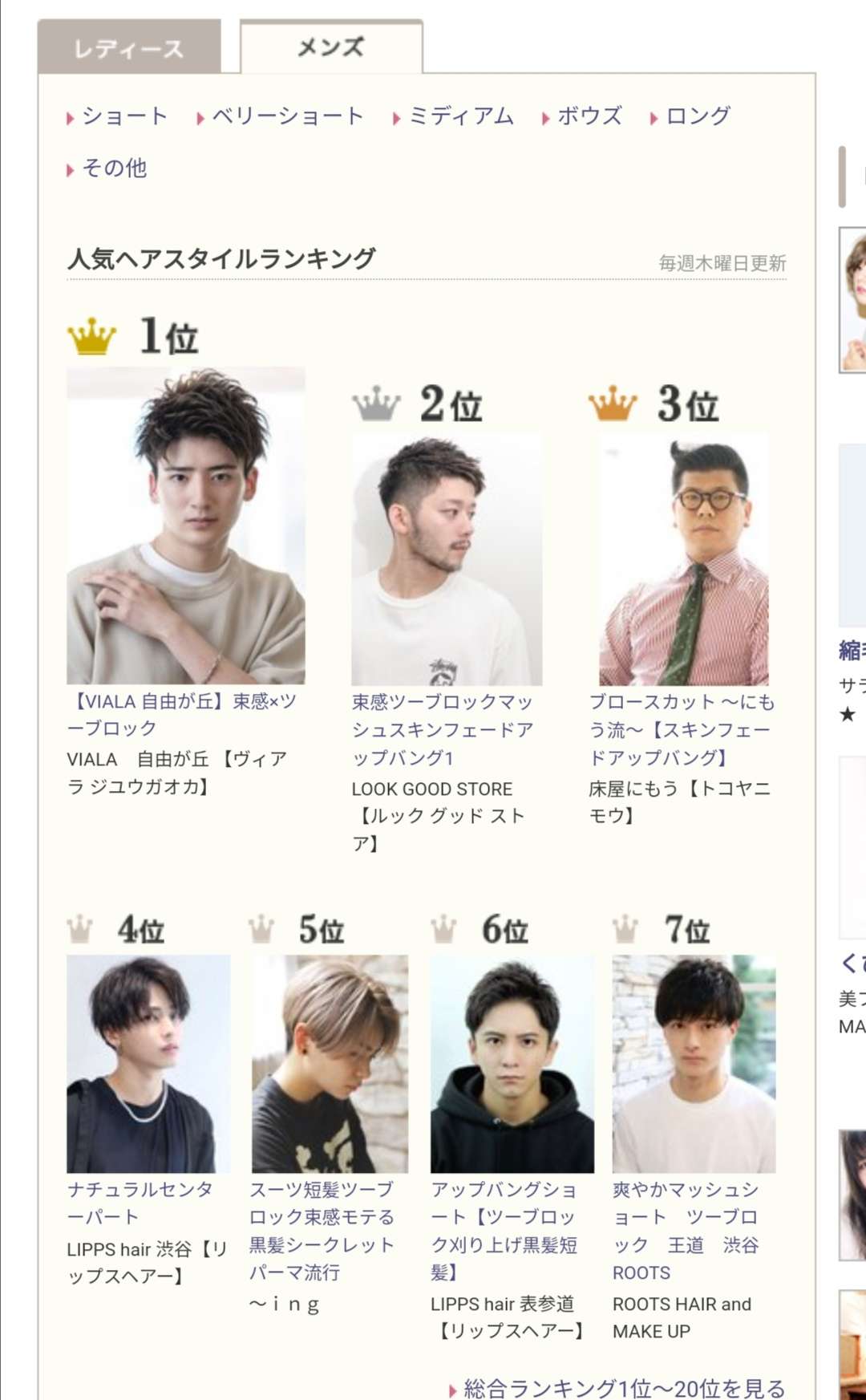Screen dimensions: 866x1400
Task: Open the ベリーショート category link
Action: pyautogui.click(x=287, y=116)
